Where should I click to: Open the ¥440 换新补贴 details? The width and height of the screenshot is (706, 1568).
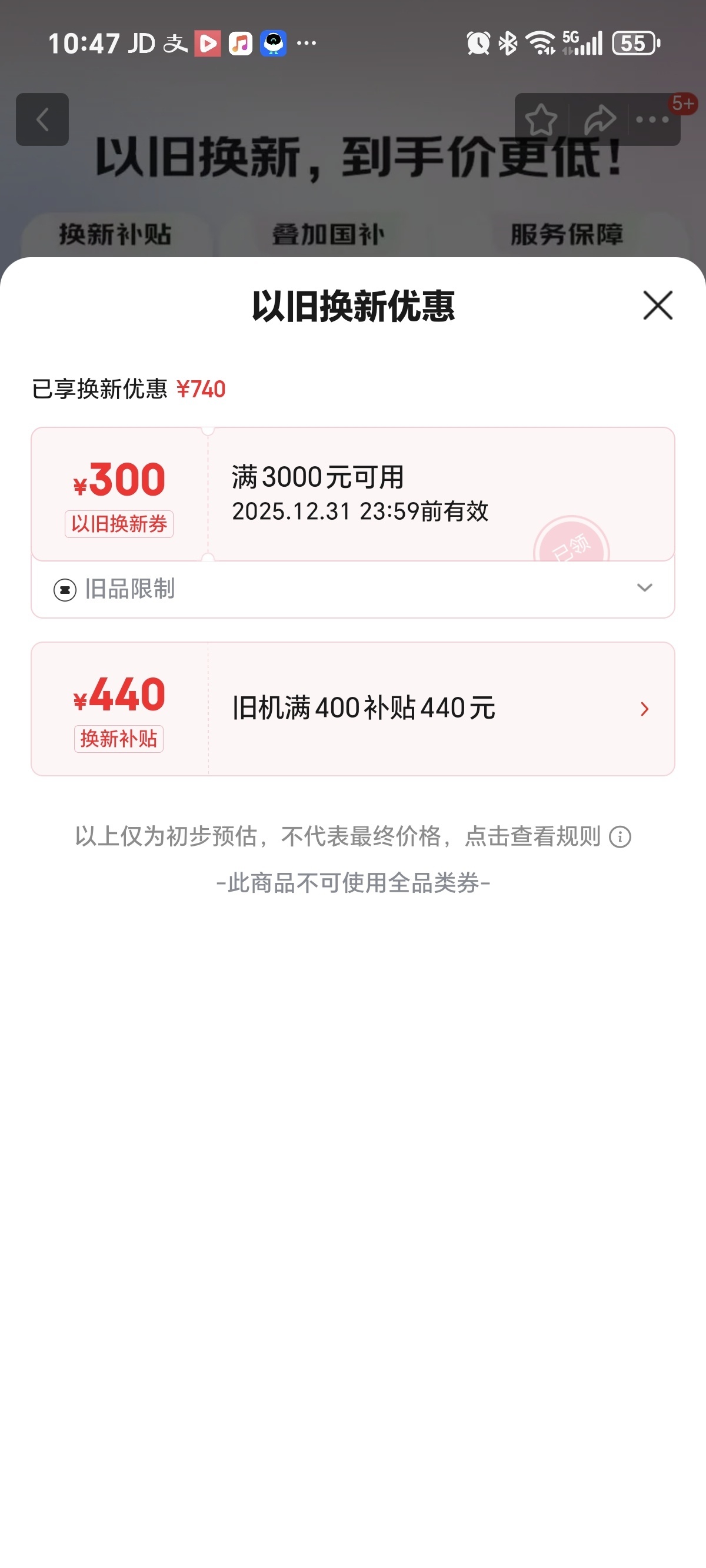click(644, 709)
